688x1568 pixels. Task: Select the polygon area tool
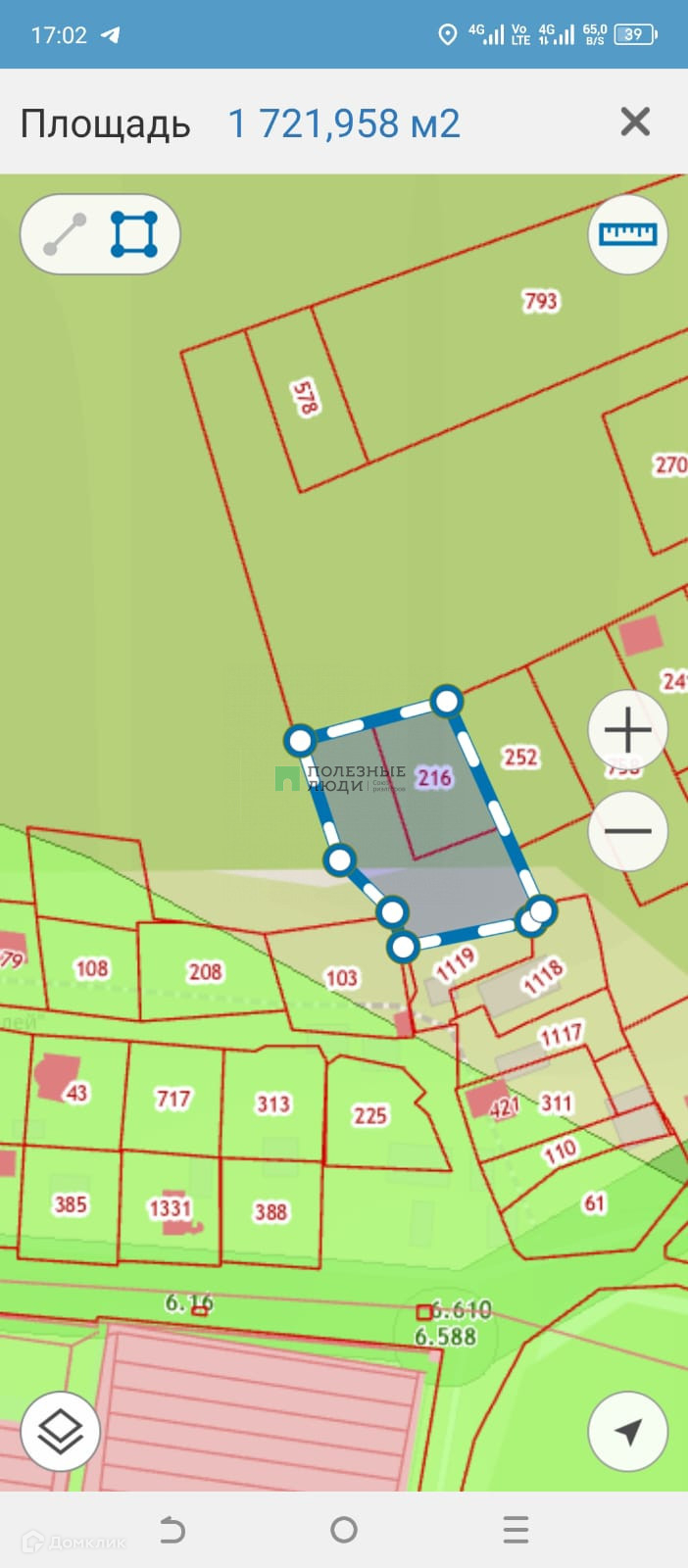coord(134,234)
